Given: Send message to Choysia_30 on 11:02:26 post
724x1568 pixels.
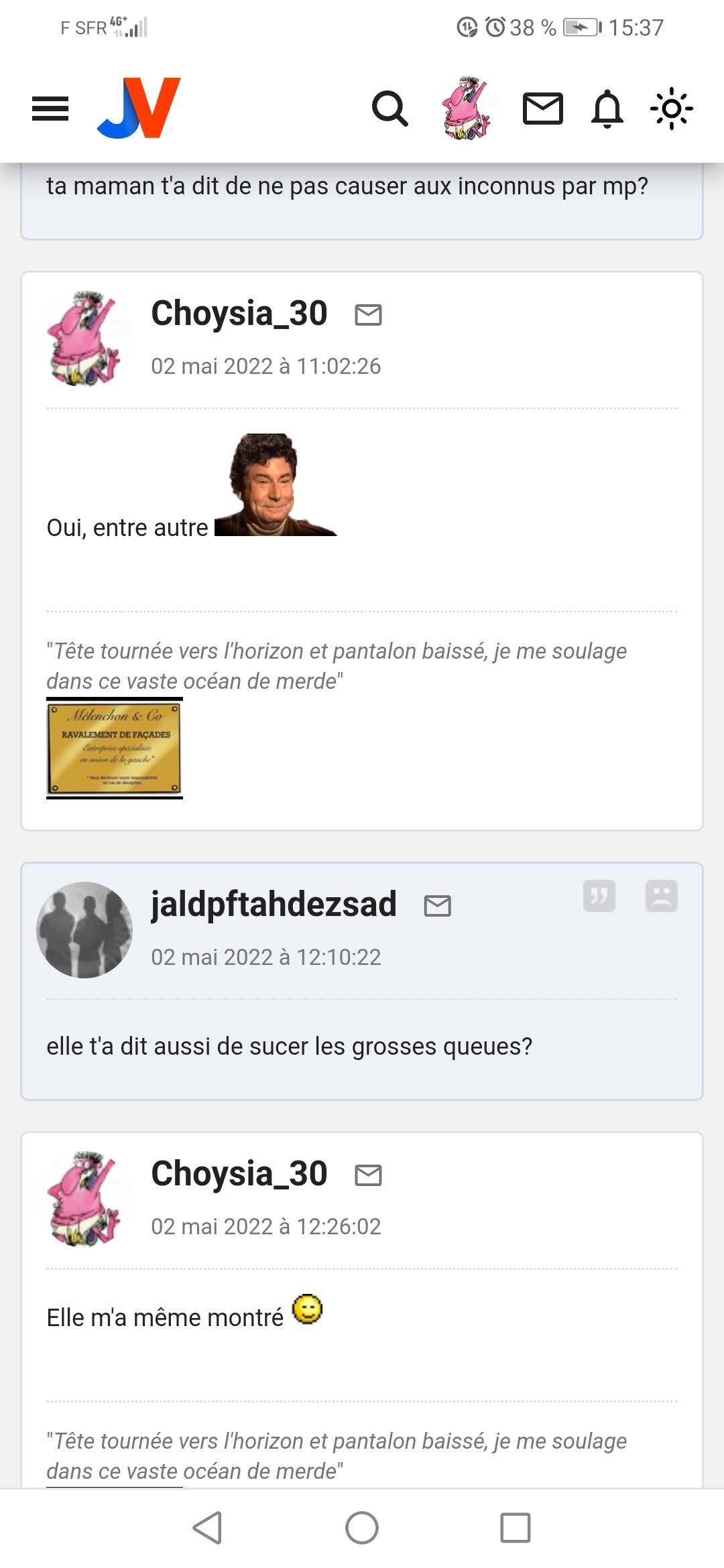Looking at the screenshot, I should [368, 314].
